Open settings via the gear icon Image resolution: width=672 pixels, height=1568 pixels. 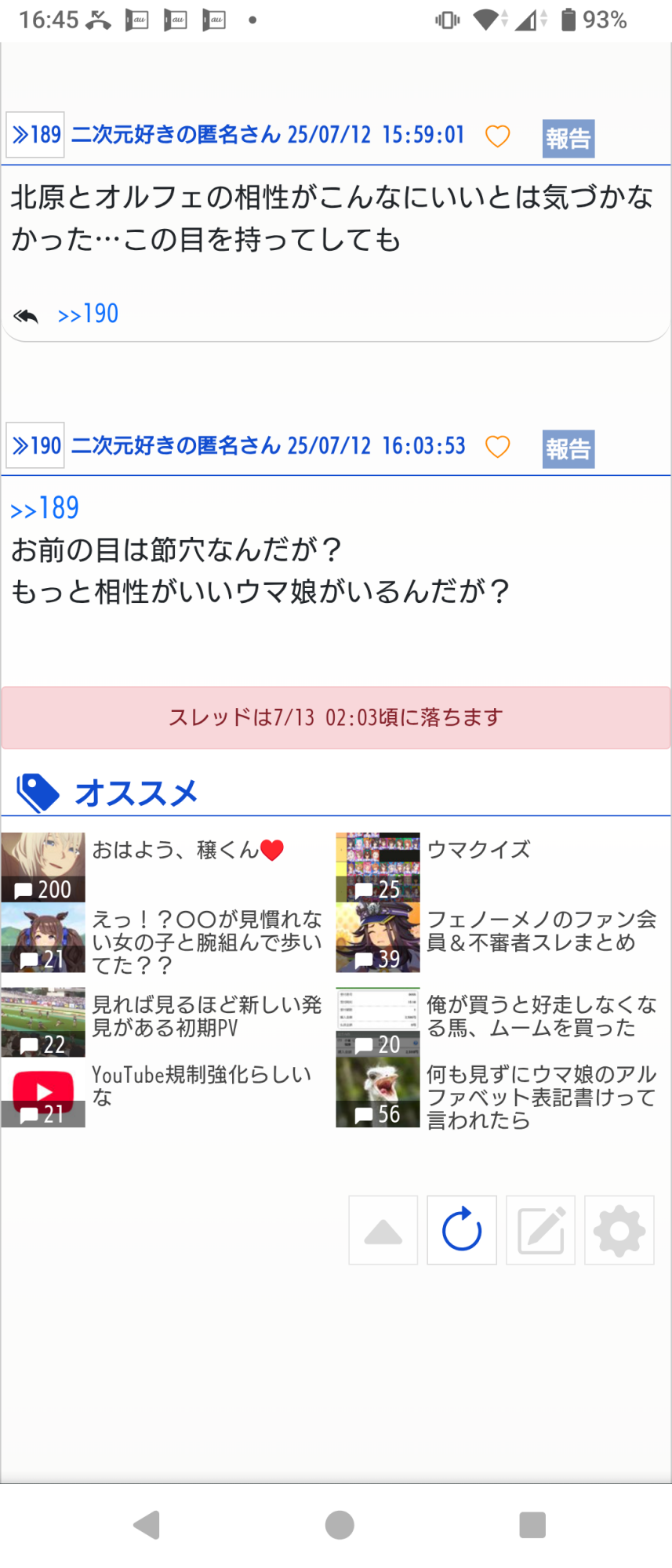(619, 1230)
